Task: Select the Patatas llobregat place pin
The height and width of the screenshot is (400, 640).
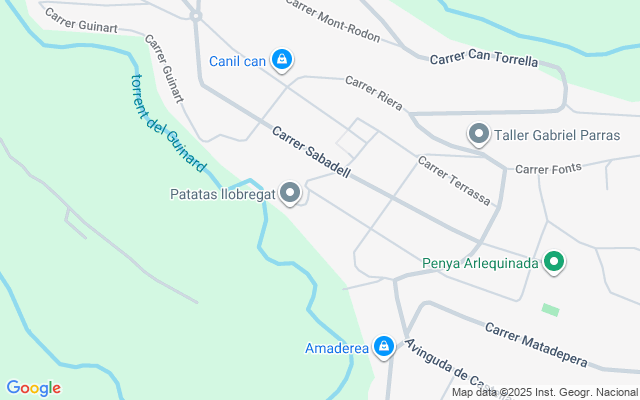Action: pos(291,192)
